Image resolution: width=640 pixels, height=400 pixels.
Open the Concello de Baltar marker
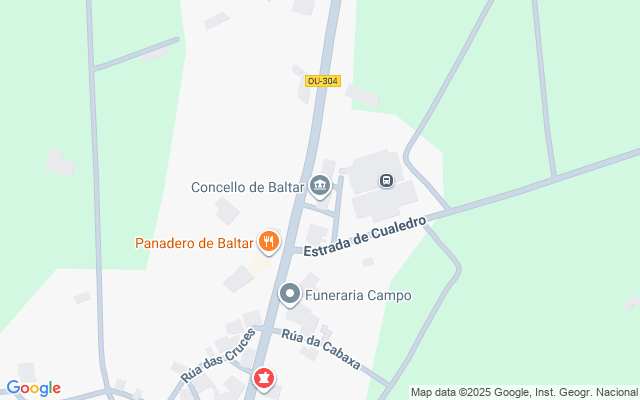point(320,185)
